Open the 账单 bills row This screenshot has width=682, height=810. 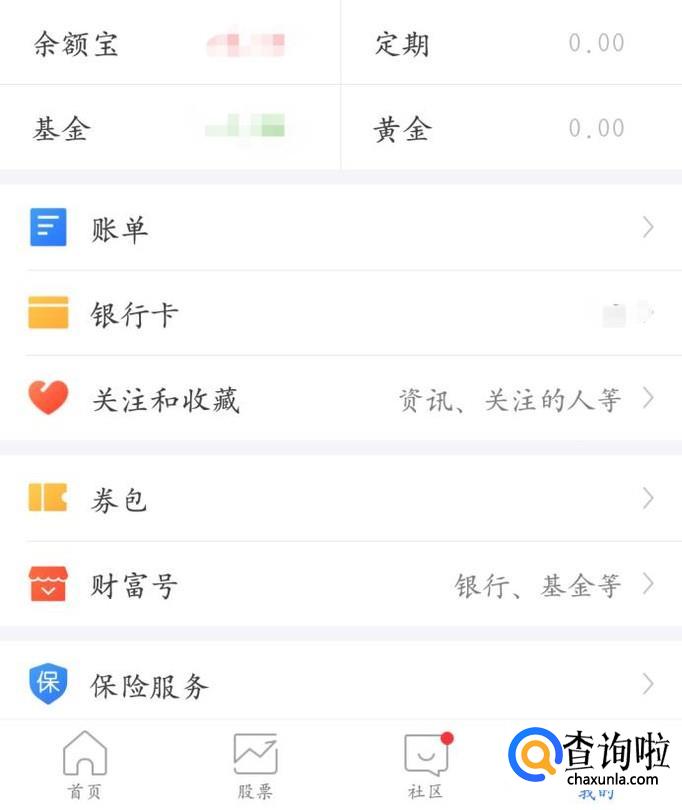(x=340, y=229)
